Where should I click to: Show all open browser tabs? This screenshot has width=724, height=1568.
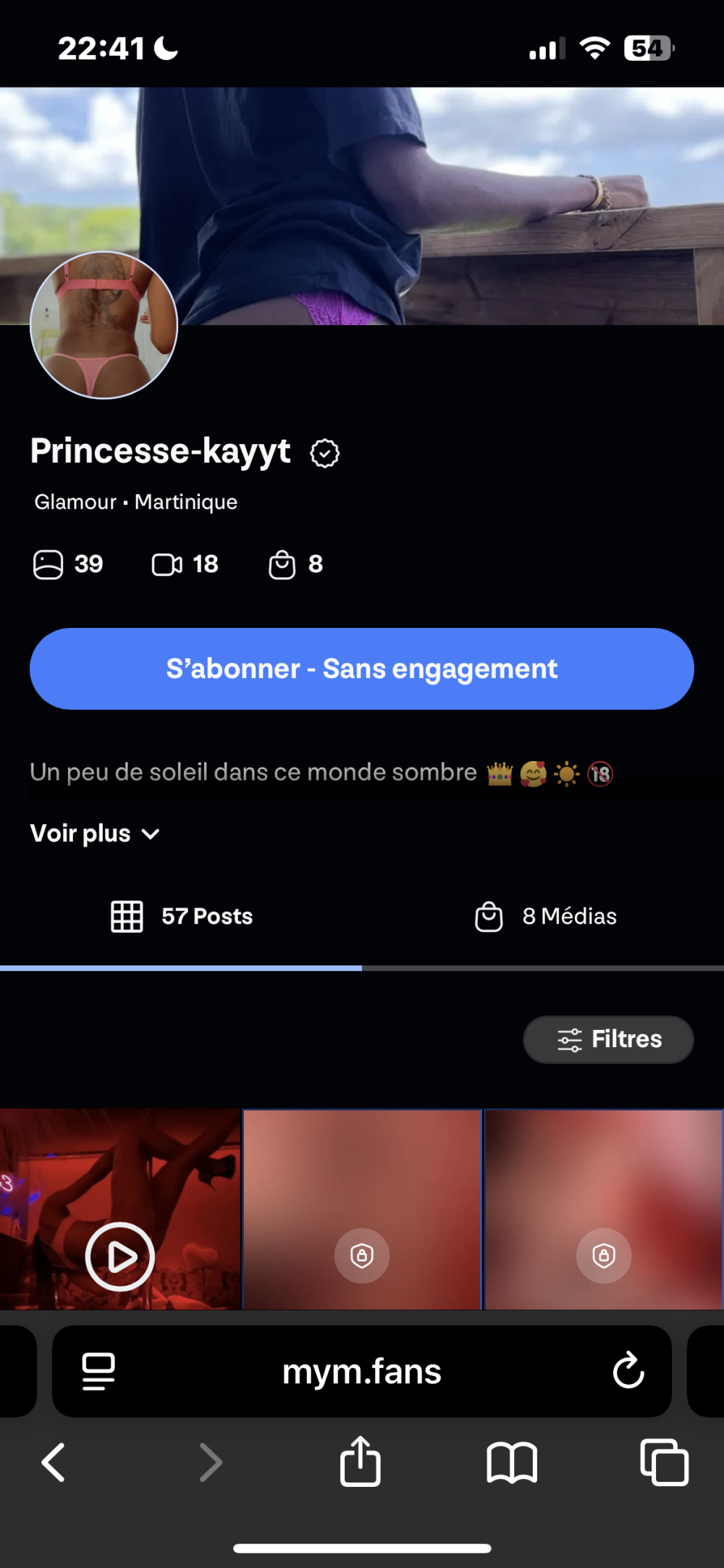[664, 1462]
